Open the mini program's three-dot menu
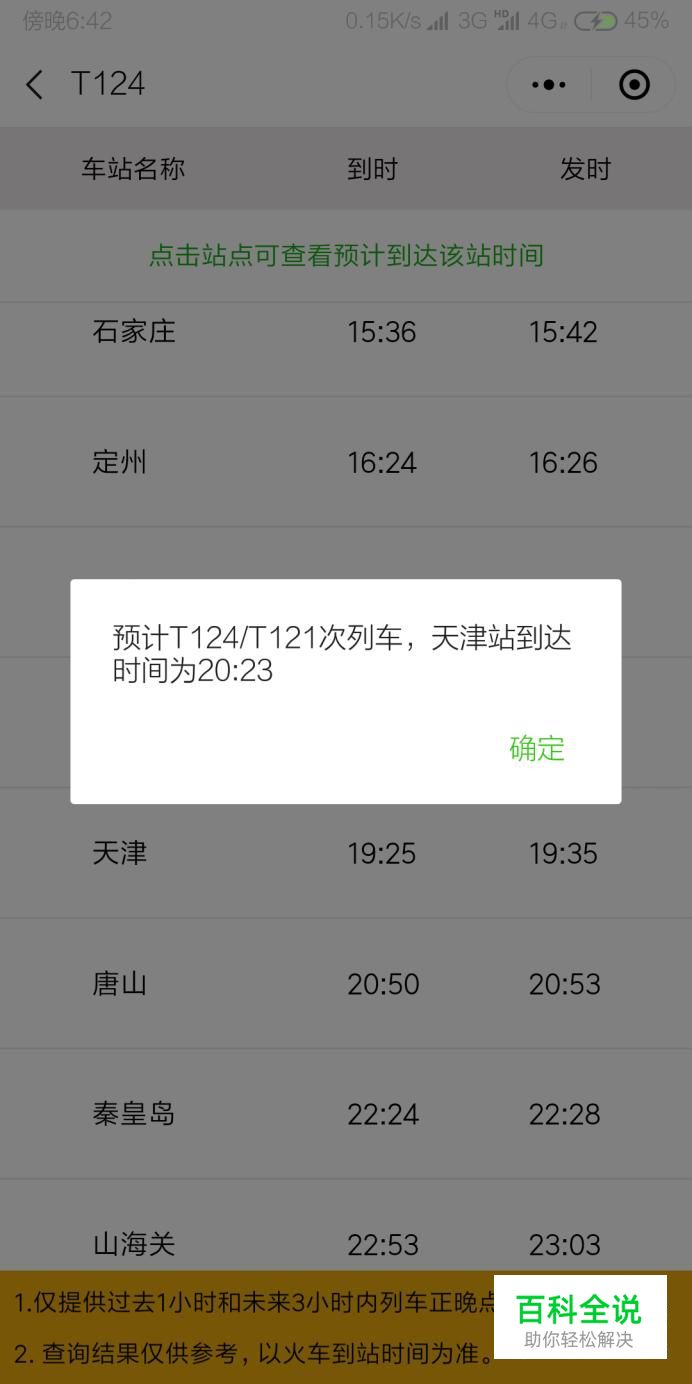Viewport: 692px width, 1384px height. [549, 85]
